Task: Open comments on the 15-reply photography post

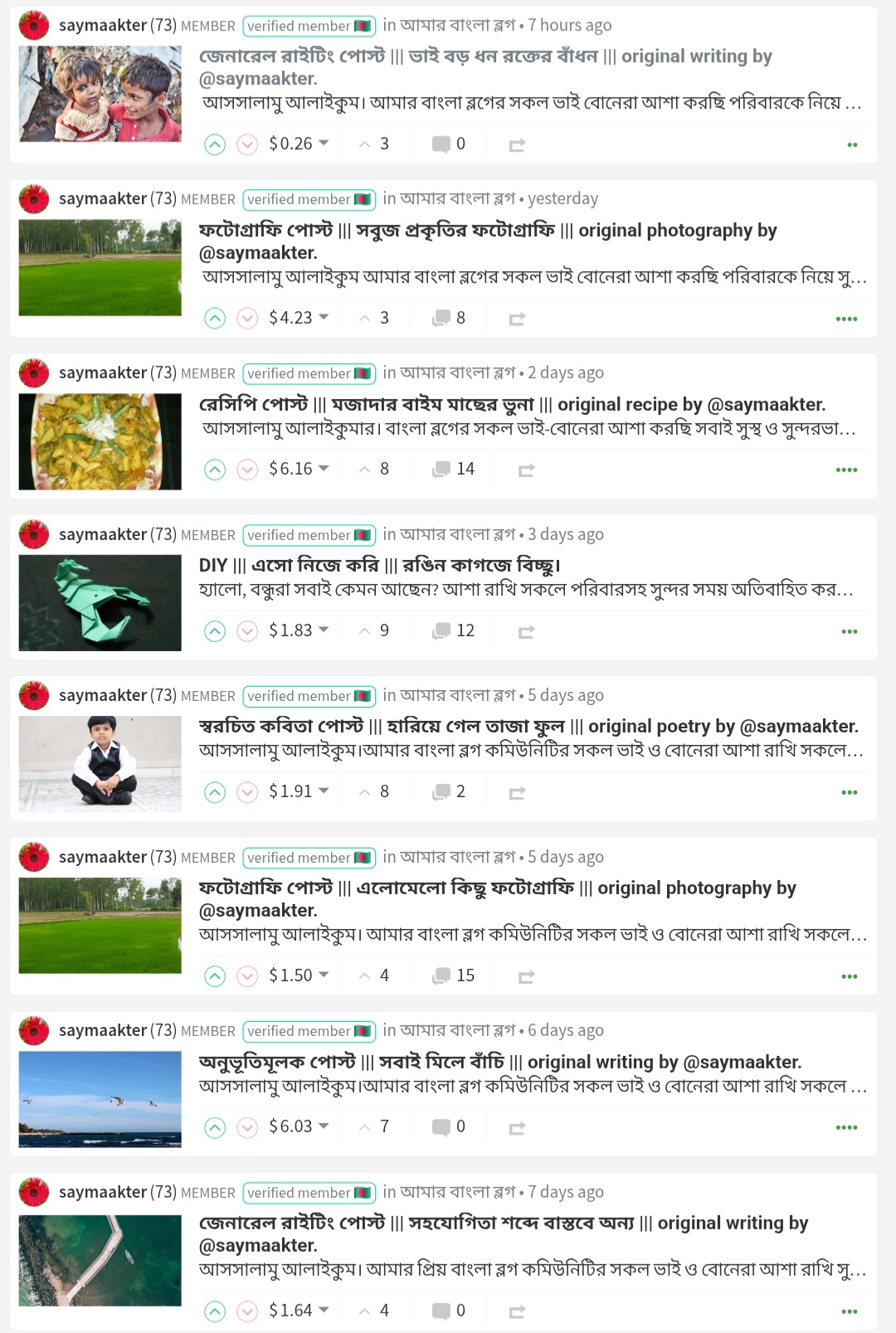Action: coord(454,976)
